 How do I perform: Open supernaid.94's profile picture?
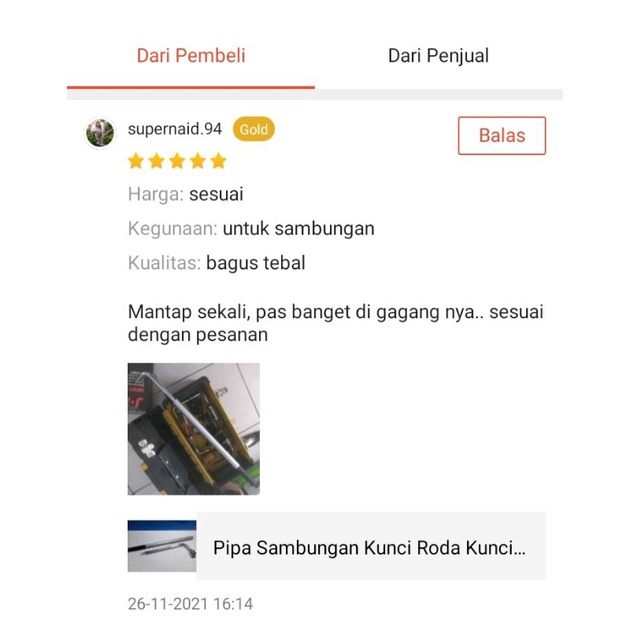[x=100, y=133]
